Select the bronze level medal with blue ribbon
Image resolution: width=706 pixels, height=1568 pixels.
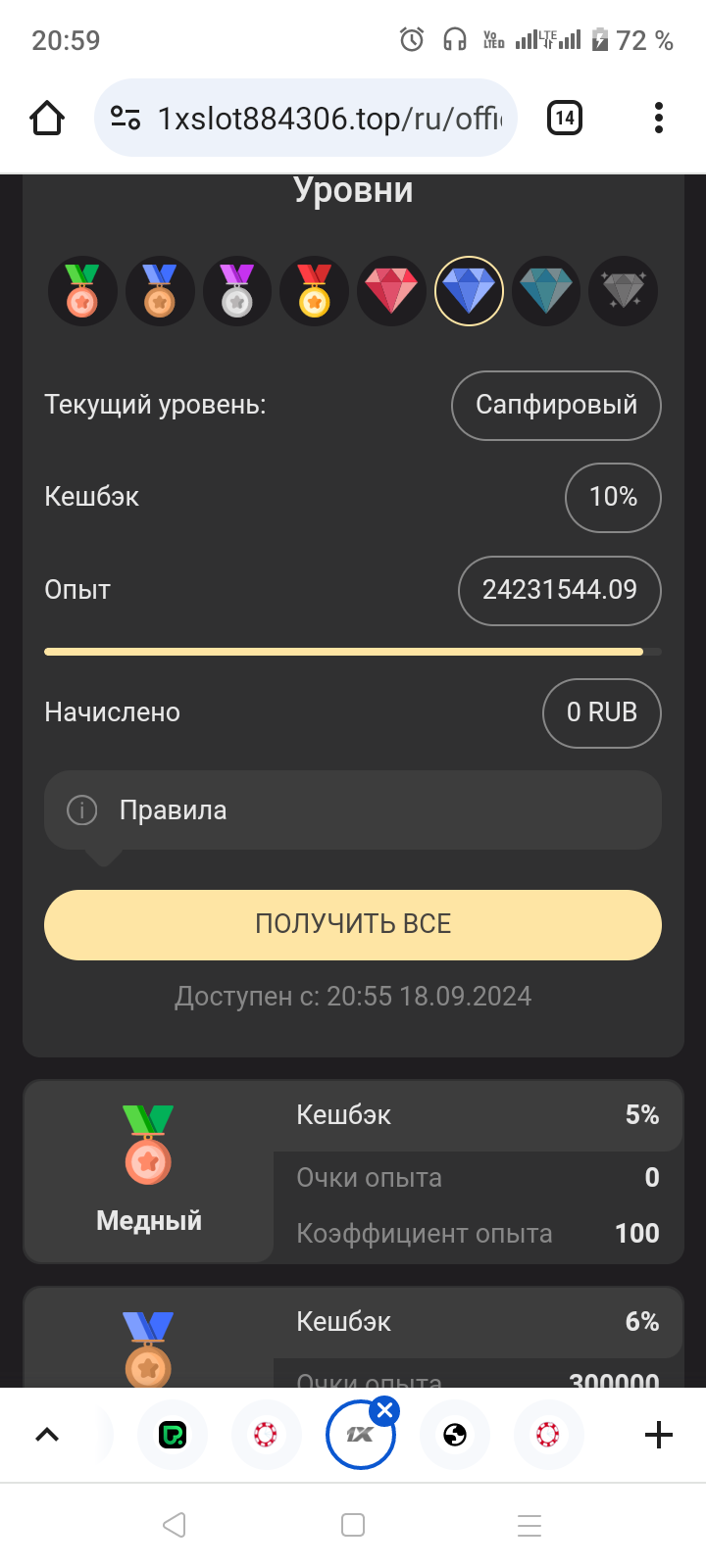[160, 291]
